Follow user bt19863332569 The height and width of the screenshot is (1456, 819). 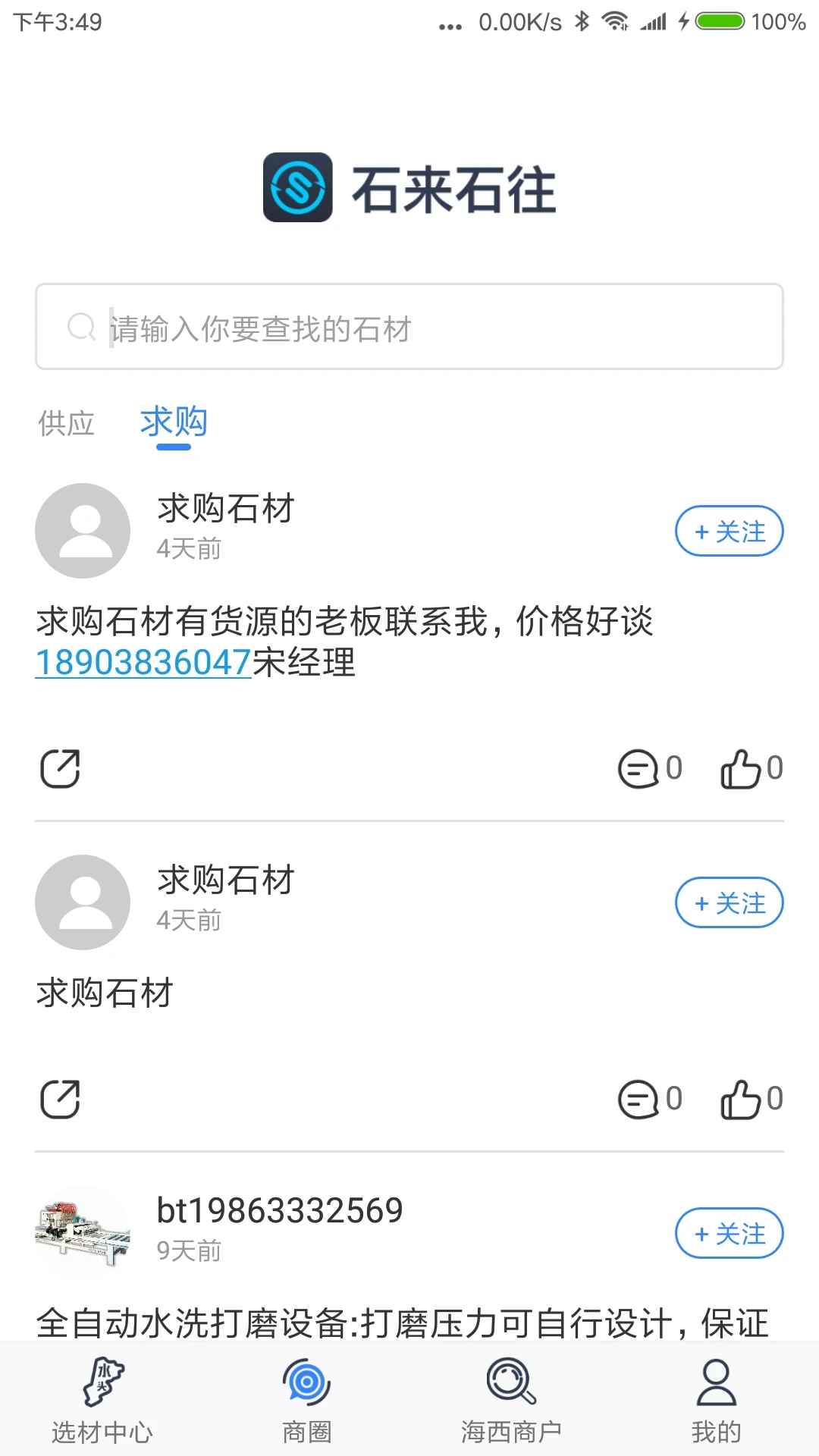[x=729, y=1234]
